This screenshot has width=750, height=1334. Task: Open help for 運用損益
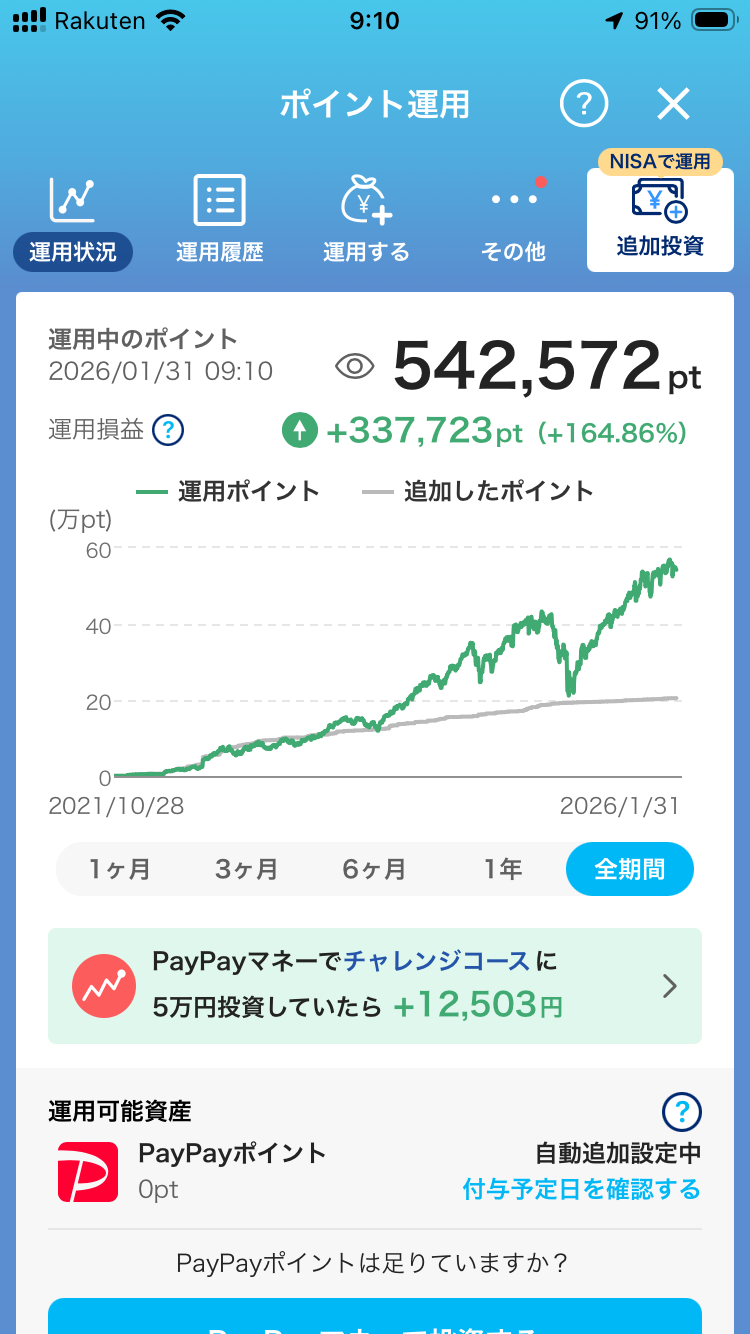(168, 431)
